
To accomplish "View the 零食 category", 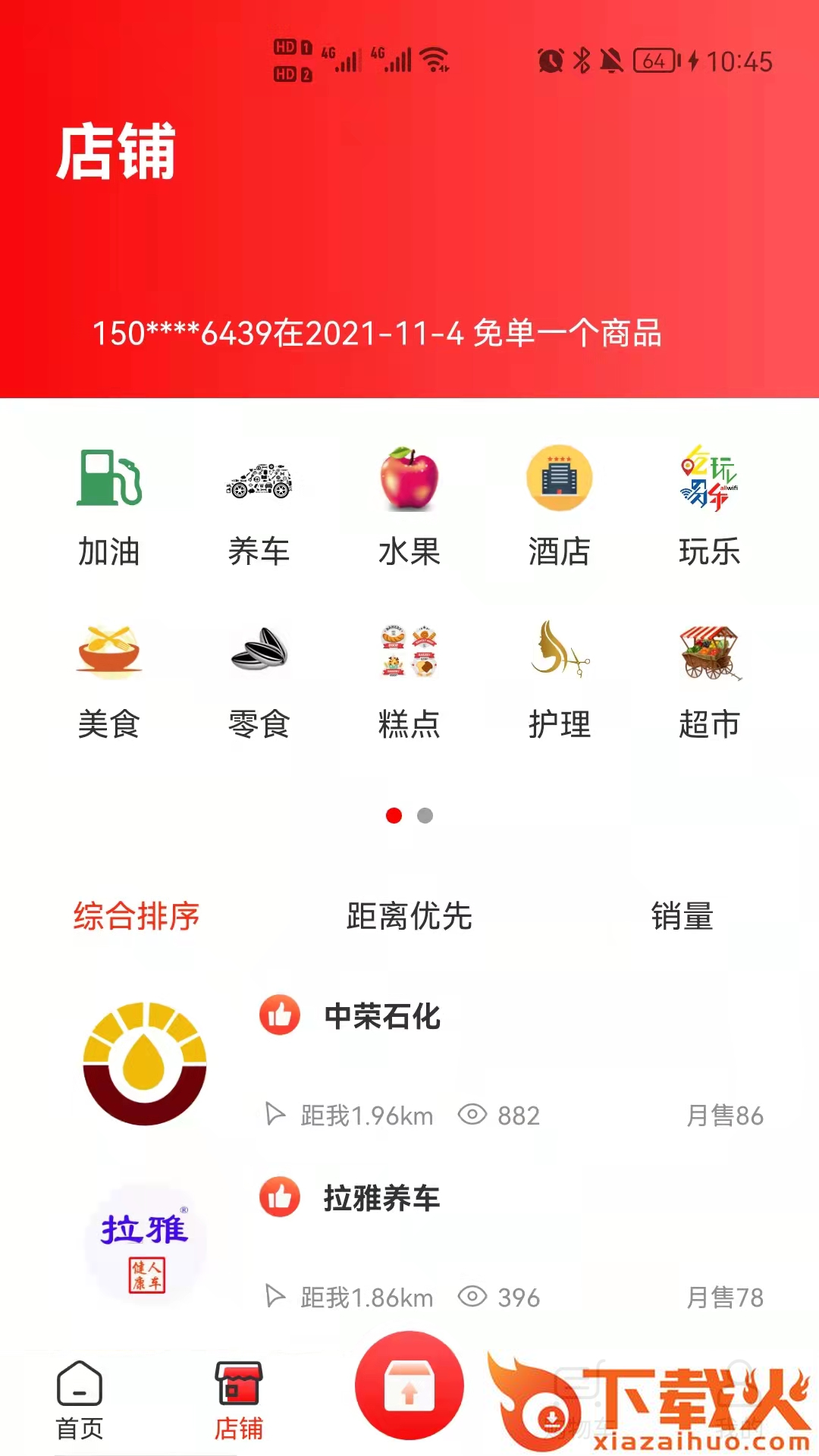I will click(259, 680).
